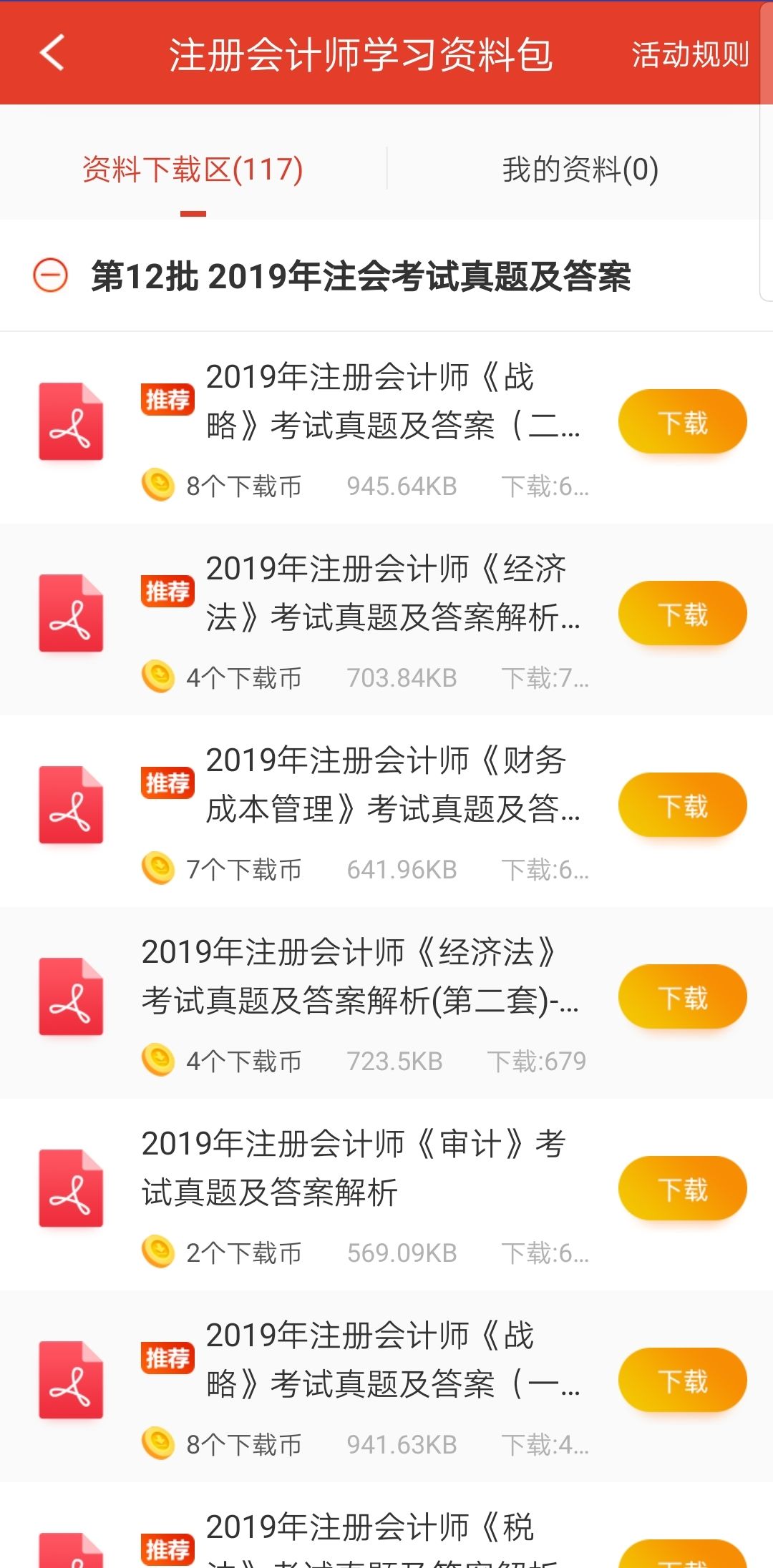Collapse the 第12批 2019年注会考试真题及答案 section
The height and width of the screenshot is (1568, 773).
(x=51, y=275)
